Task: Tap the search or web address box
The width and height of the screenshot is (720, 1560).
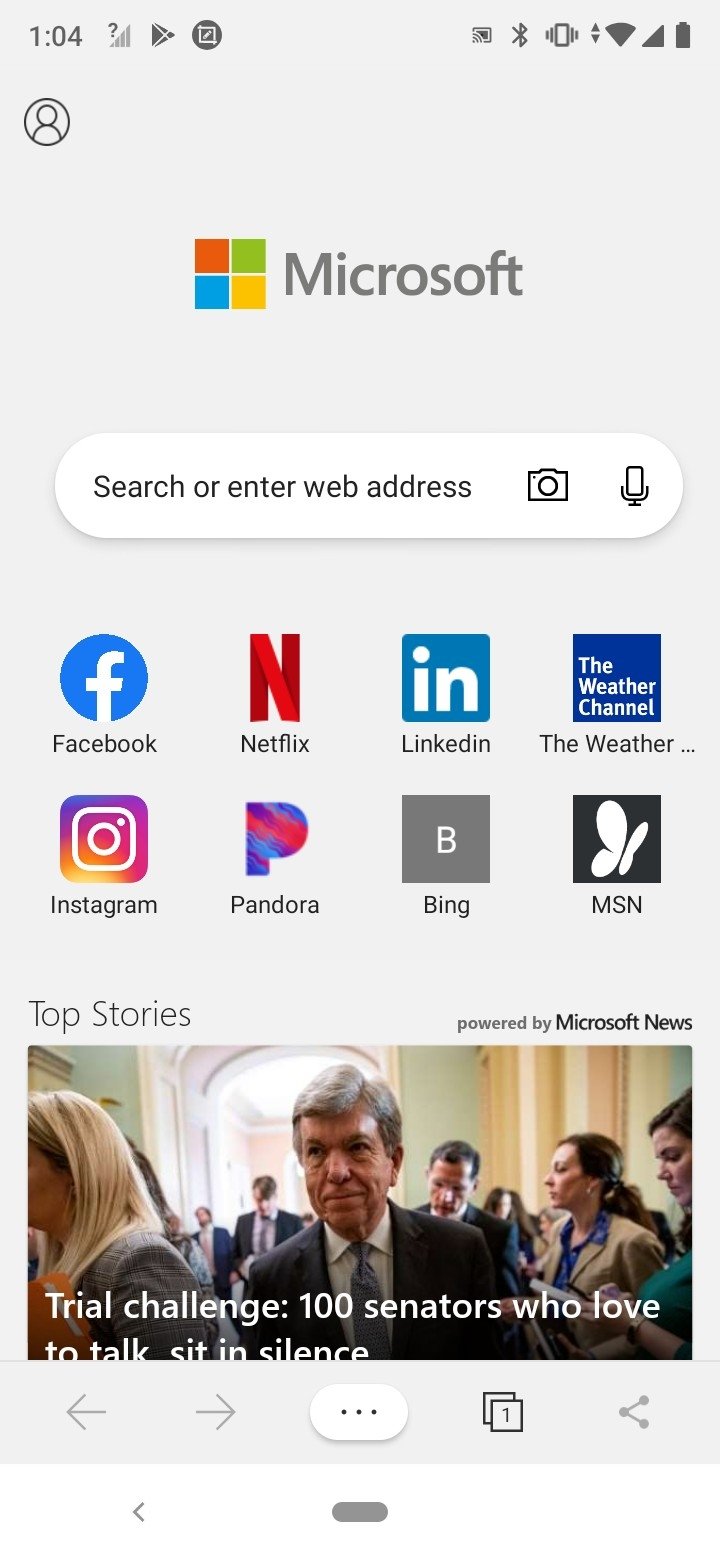Action: pyautogui.click(x=282, y=487)
